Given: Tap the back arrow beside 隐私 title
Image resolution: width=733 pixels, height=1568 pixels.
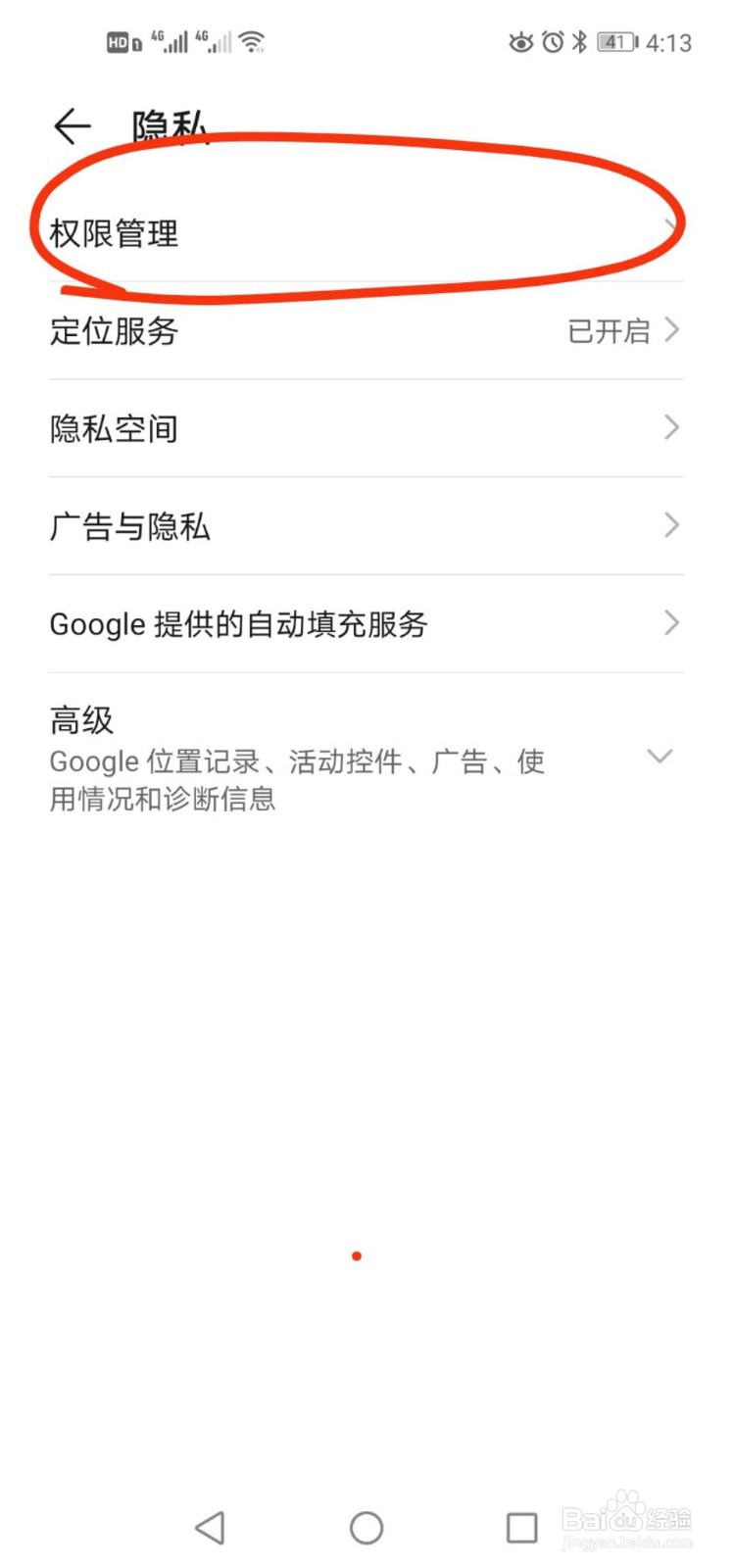Looking at the screenshot, I should pyautogui.click(x=71, y=125).
